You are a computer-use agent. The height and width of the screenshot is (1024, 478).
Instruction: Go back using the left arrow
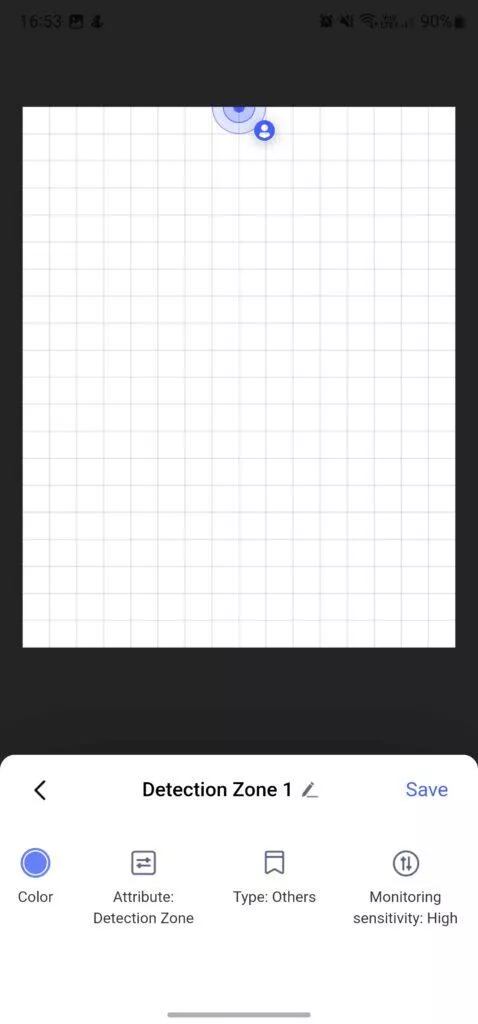pyautogui.click(x=40, y=790)
